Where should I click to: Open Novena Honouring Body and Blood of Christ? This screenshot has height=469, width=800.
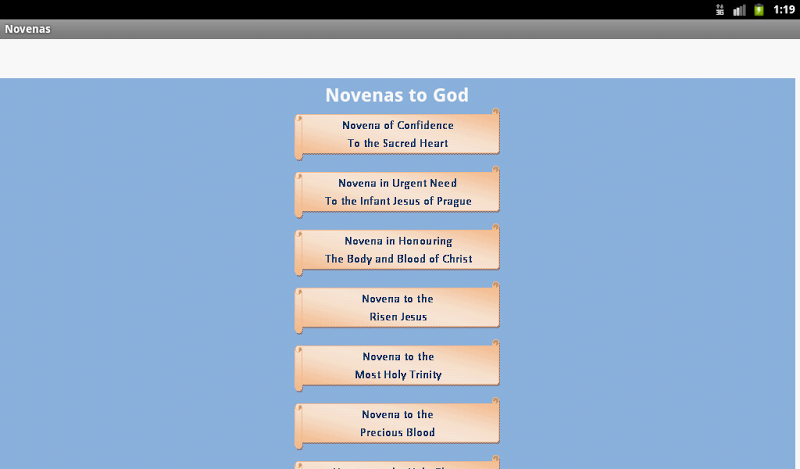[x=398, y=250]
